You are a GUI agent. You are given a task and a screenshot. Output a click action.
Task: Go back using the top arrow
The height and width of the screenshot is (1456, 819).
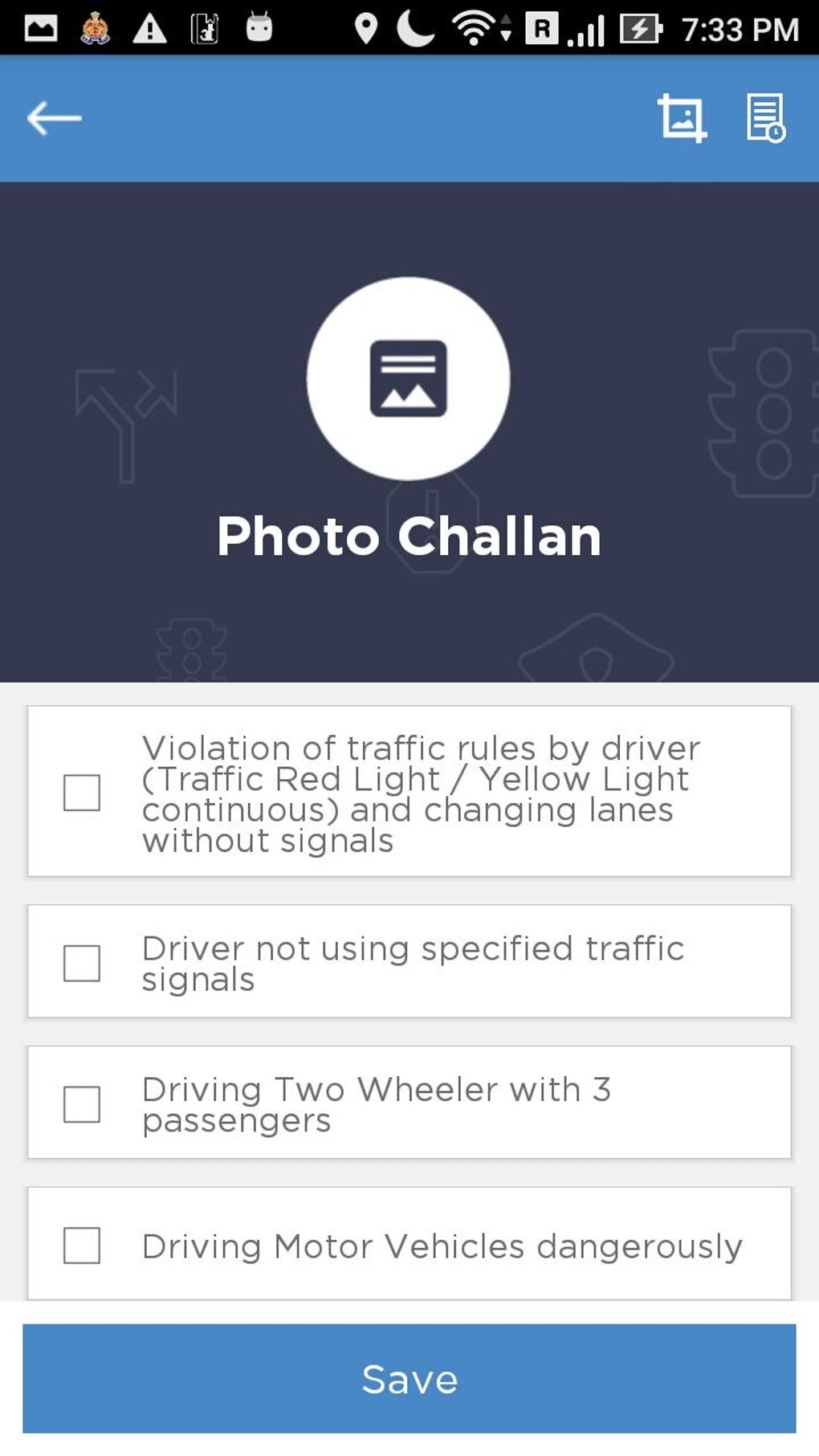coord(54,119)
